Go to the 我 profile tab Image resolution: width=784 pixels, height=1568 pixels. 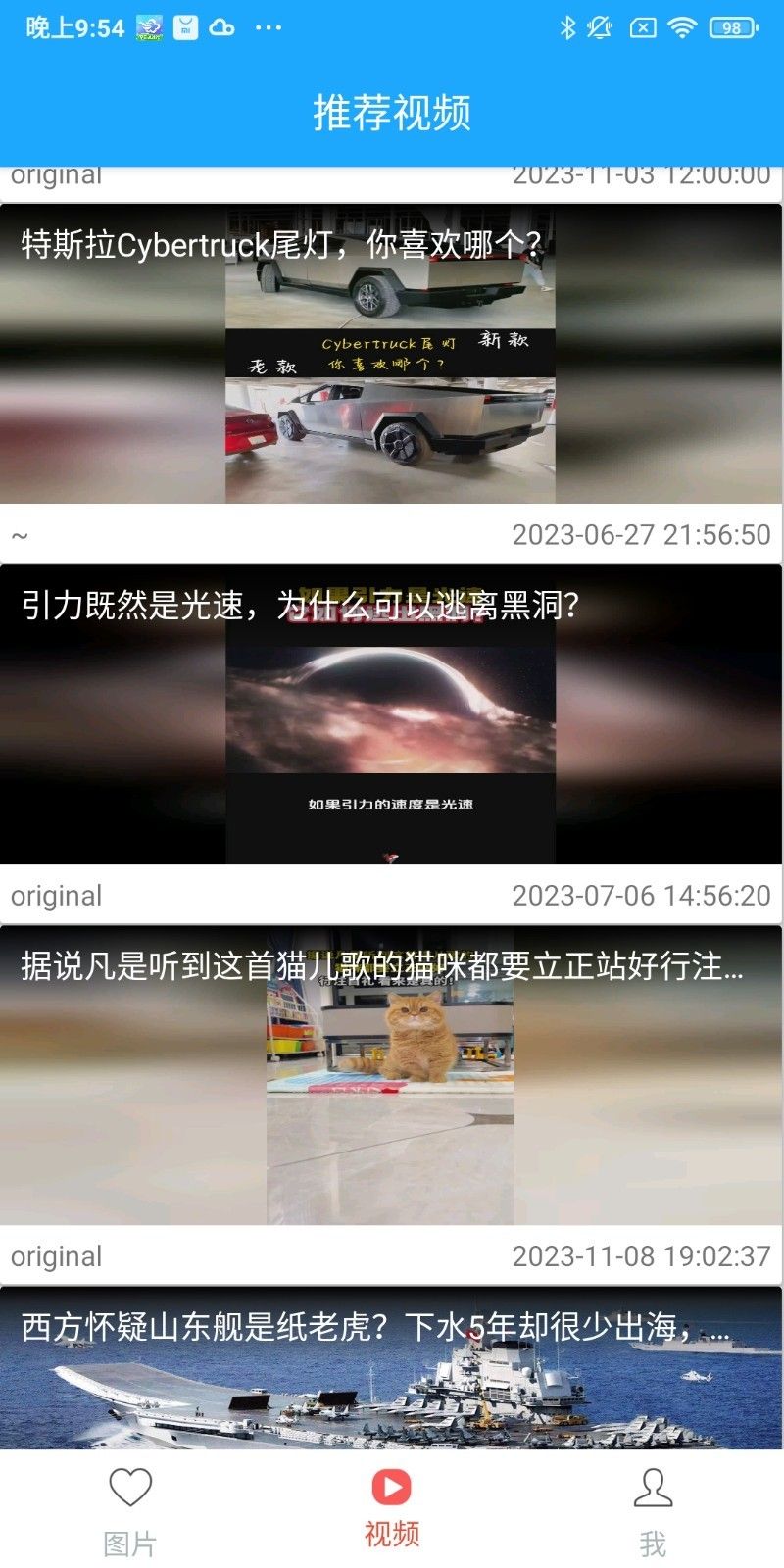click(653, 1511)
